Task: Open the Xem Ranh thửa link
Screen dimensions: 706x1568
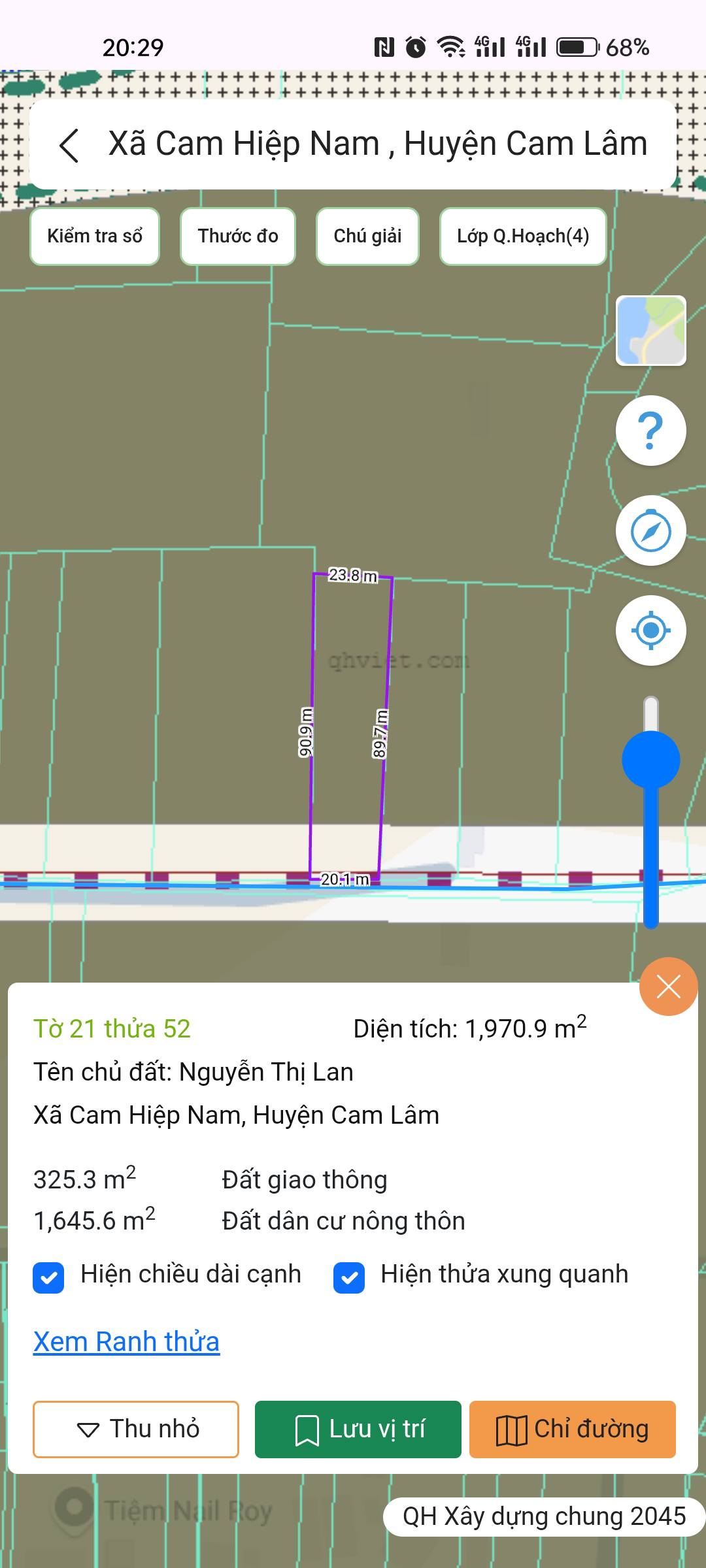Action: (127, 1343)
